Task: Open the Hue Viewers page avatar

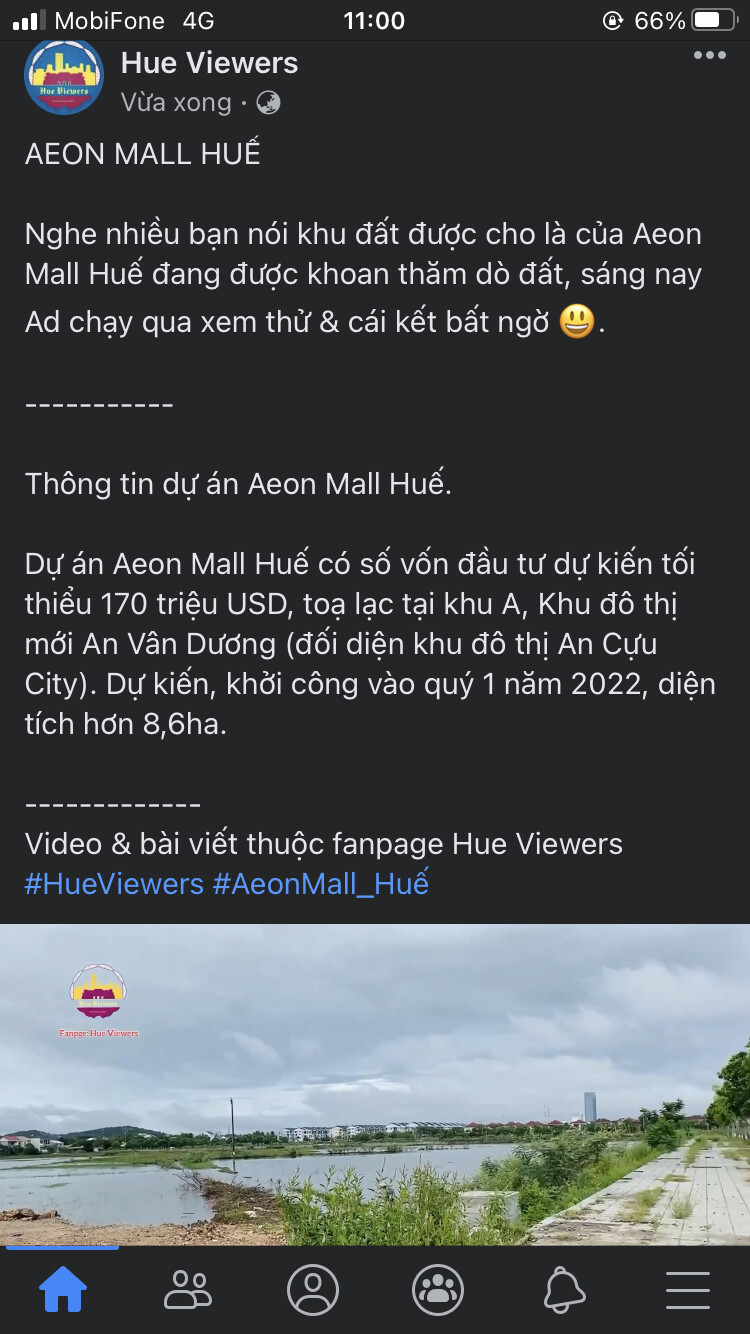Action: (x=63, y=78)
